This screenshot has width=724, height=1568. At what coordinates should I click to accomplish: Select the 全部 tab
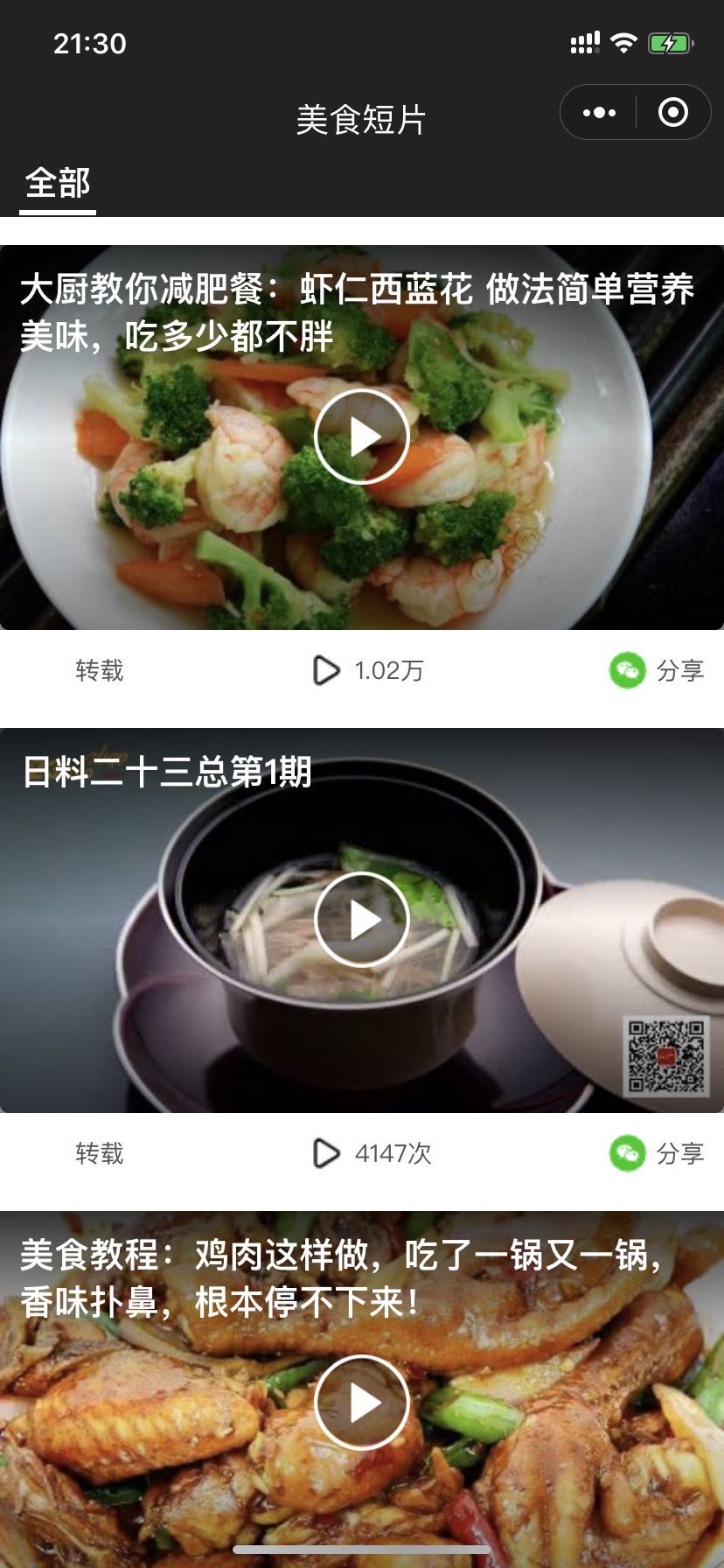pyautogui.click(x=58, y=184)
